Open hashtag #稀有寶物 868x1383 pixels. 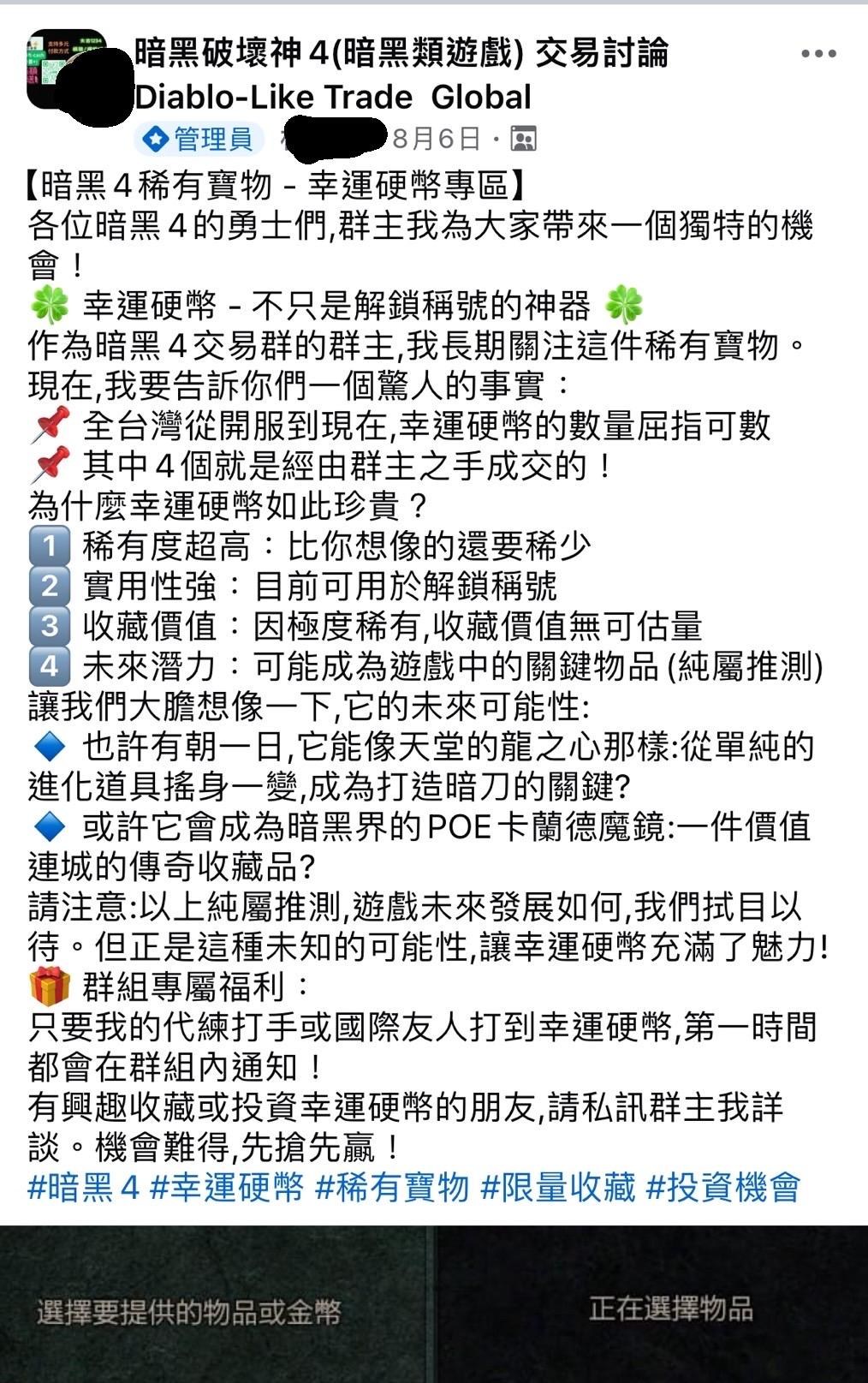point(392,1188)
